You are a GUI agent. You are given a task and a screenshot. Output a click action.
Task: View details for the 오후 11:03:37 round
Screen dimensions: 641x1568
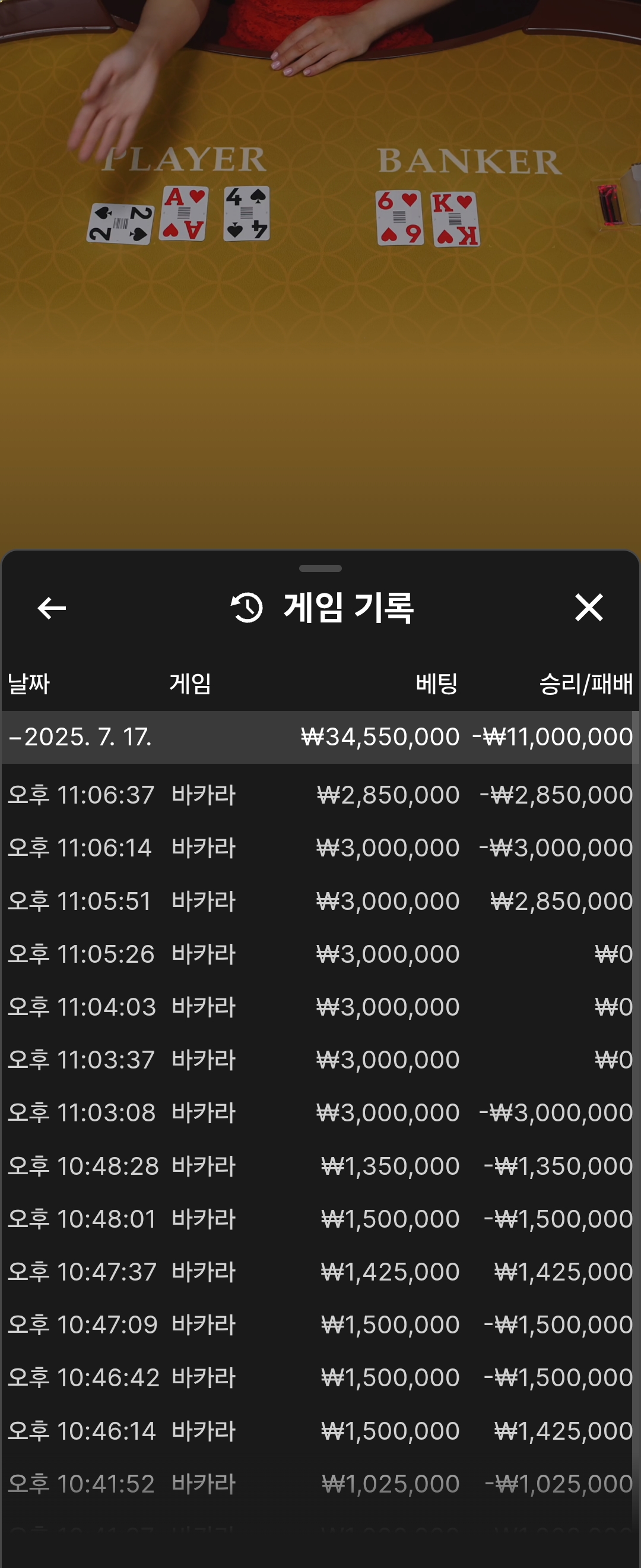[x=320, y=1060]
